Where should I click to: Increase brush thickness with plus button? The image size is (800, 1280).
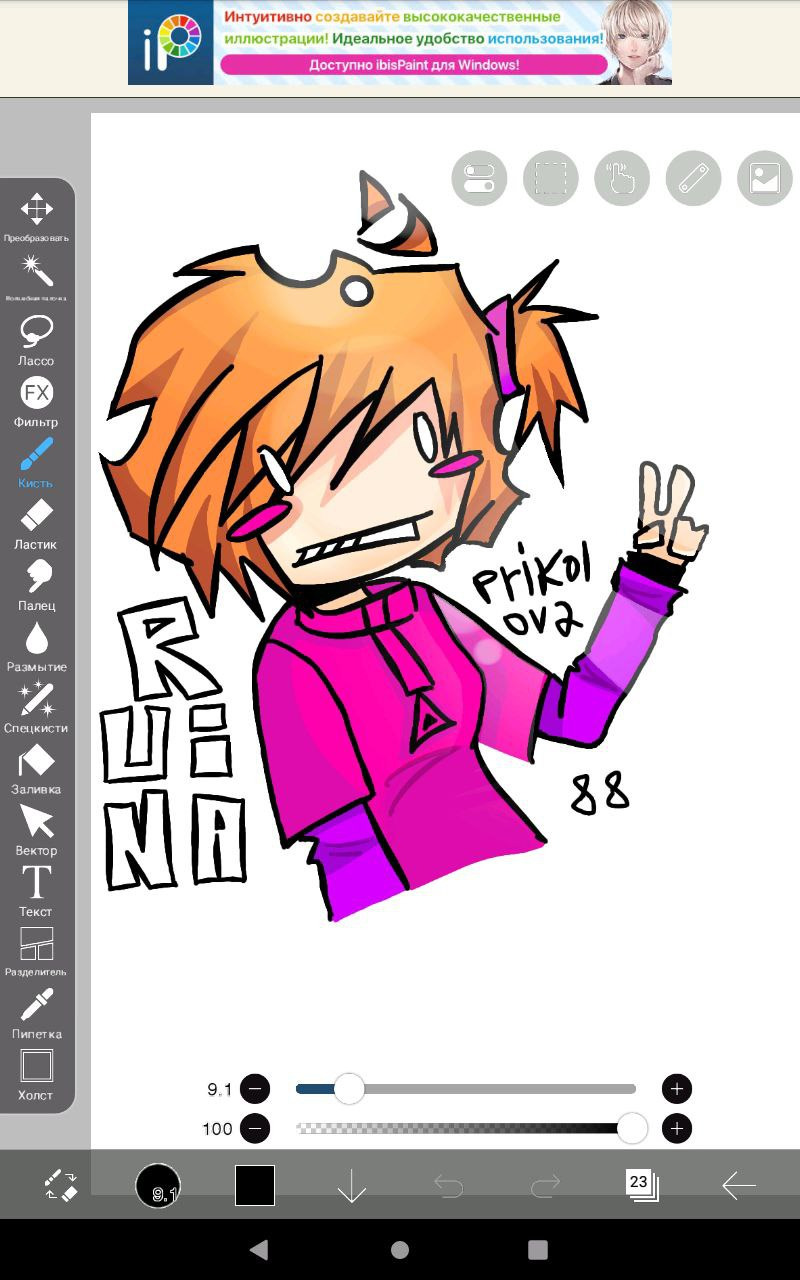[677, 1088]
